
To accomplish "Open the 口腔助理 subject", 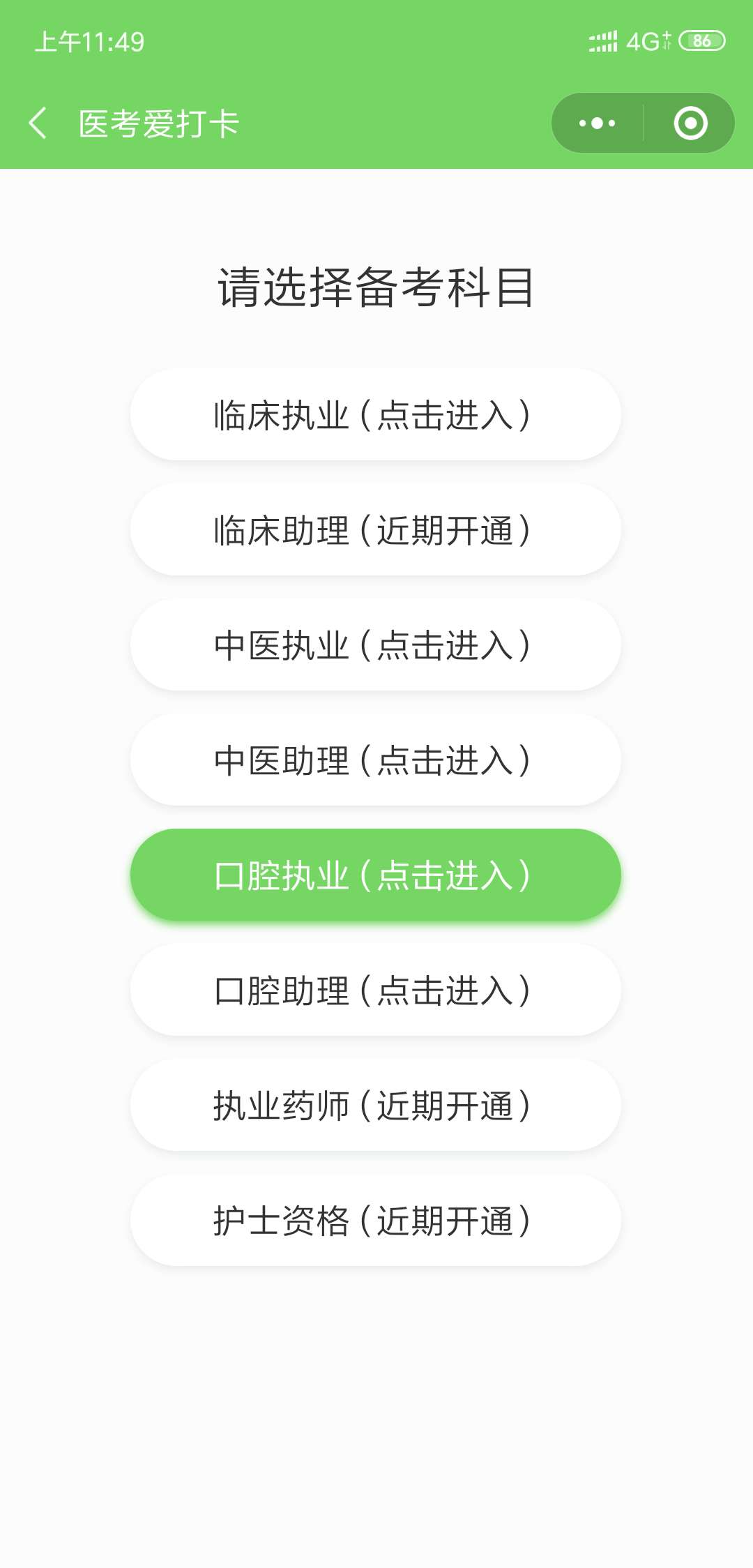I will [375, 990].
